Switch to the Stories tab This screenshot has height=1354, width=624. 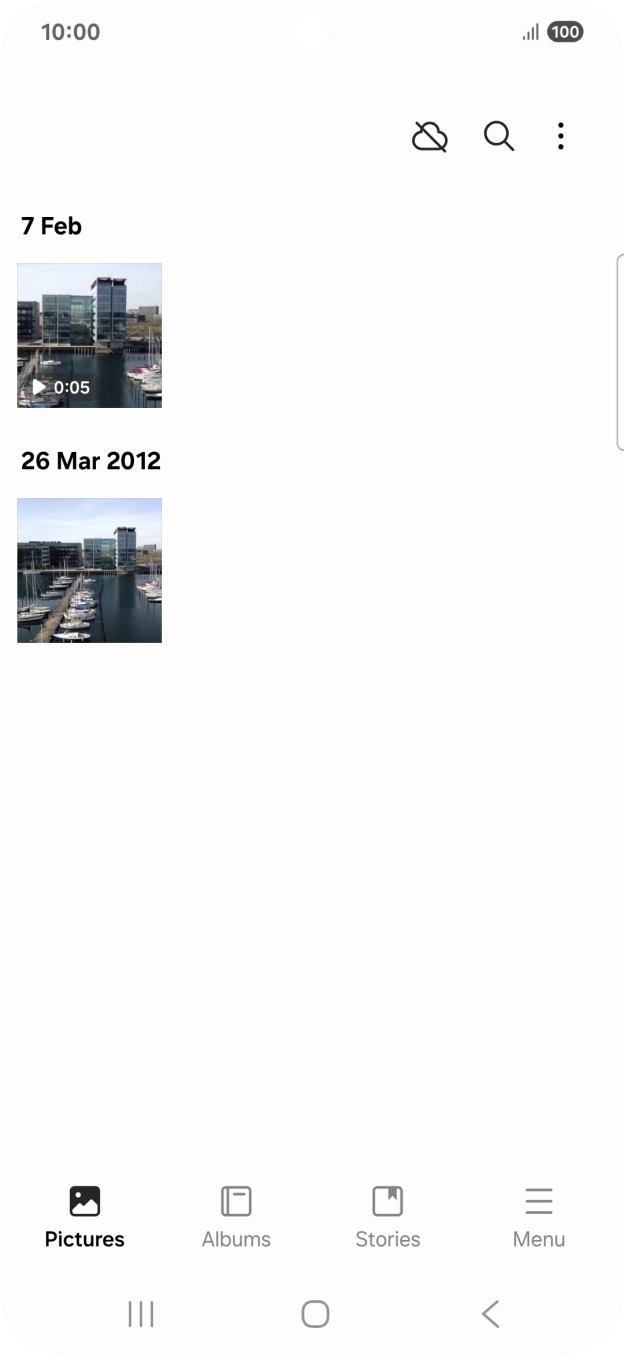[387, 1216]
